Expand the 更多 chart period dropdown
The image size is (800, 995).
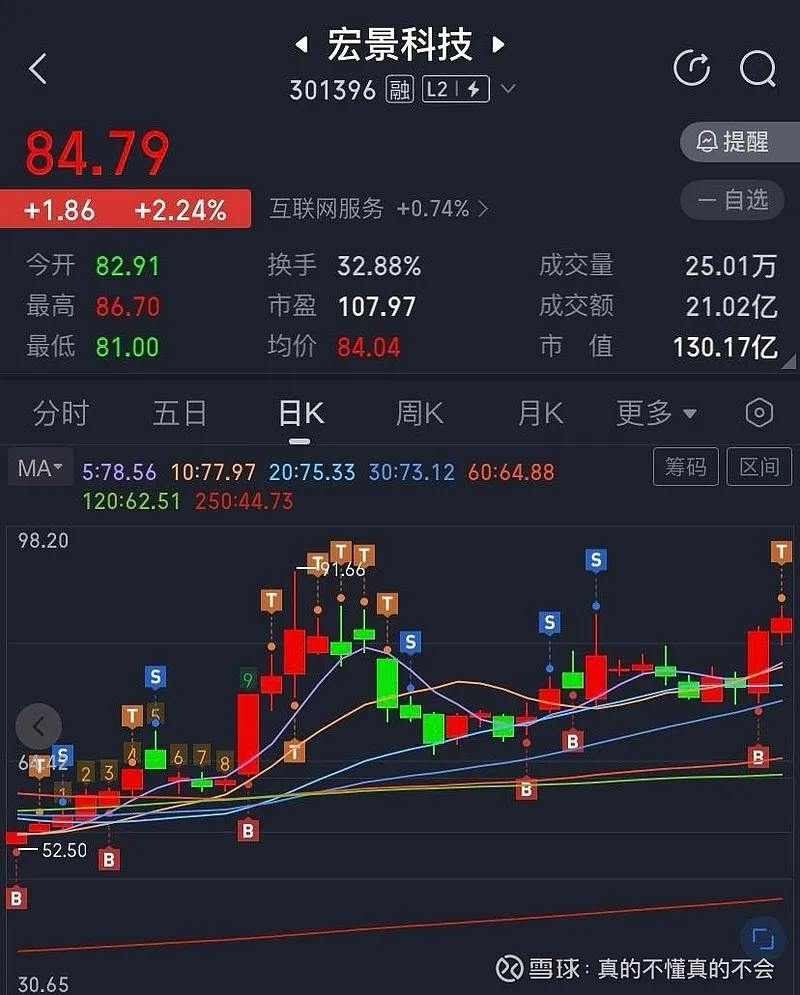[656, 413]
